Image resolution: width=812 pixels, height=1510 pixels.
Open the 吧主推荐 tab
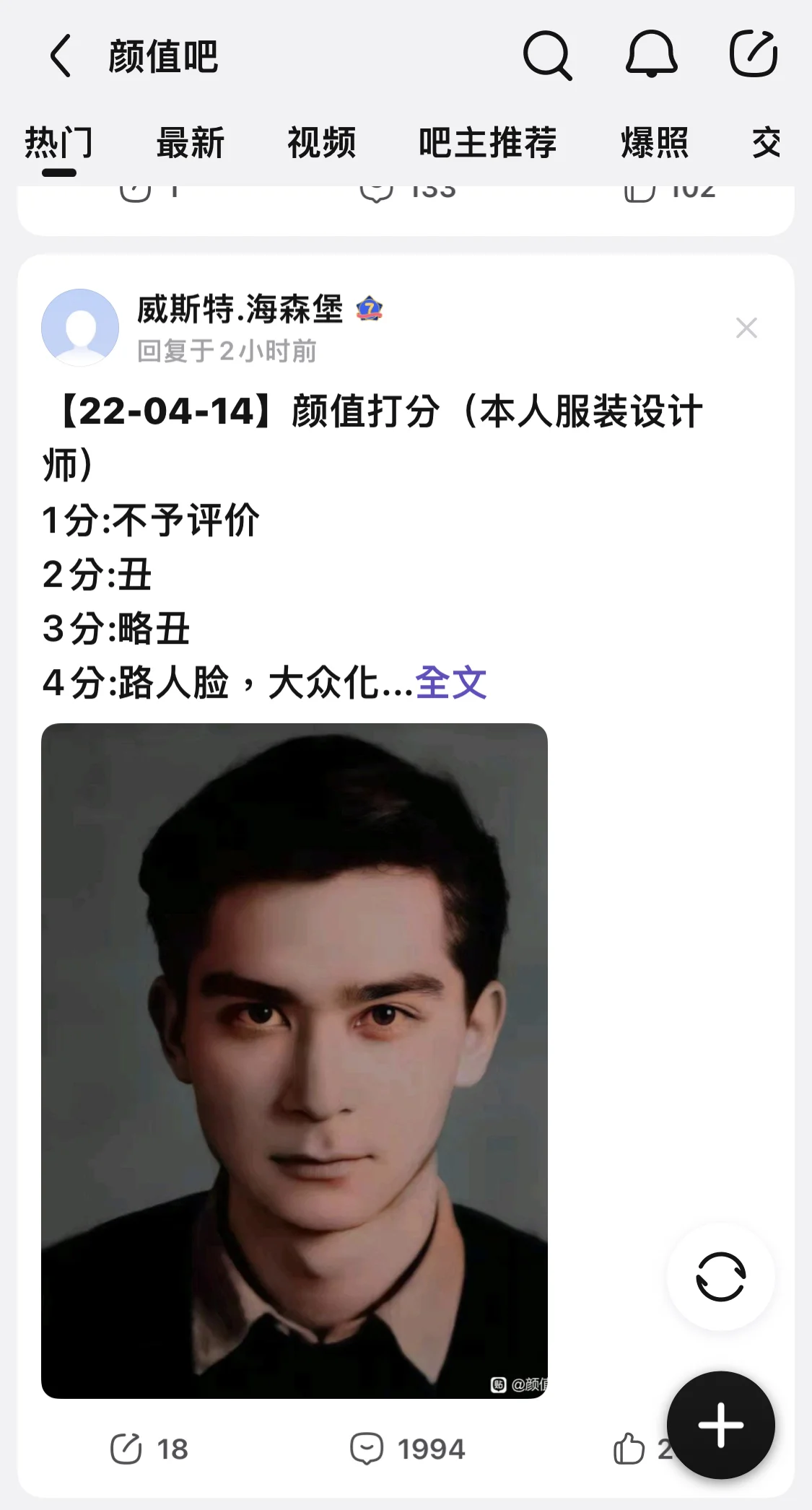coord(488,142)
